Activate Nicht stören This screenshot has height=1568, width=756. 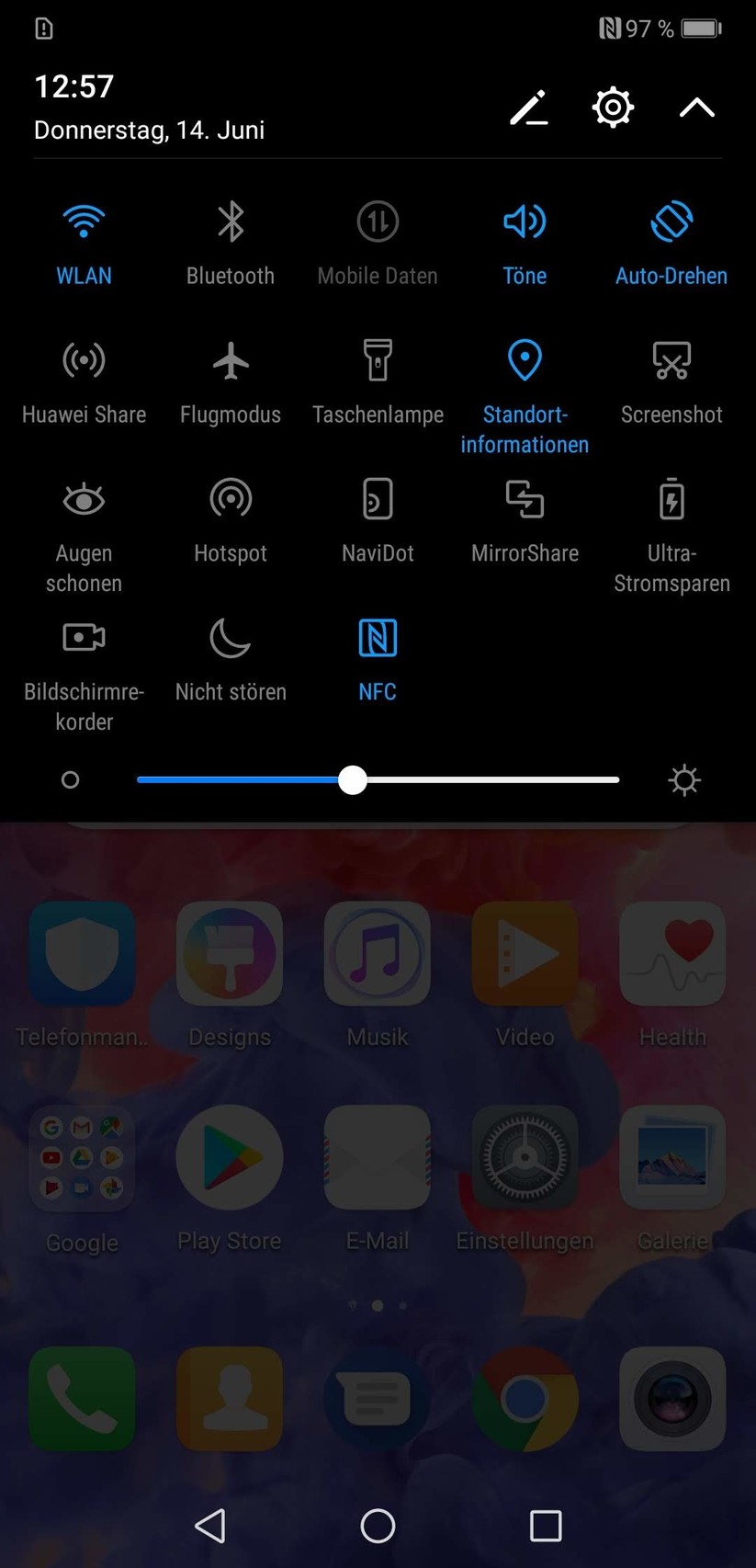tap(231, 639)
